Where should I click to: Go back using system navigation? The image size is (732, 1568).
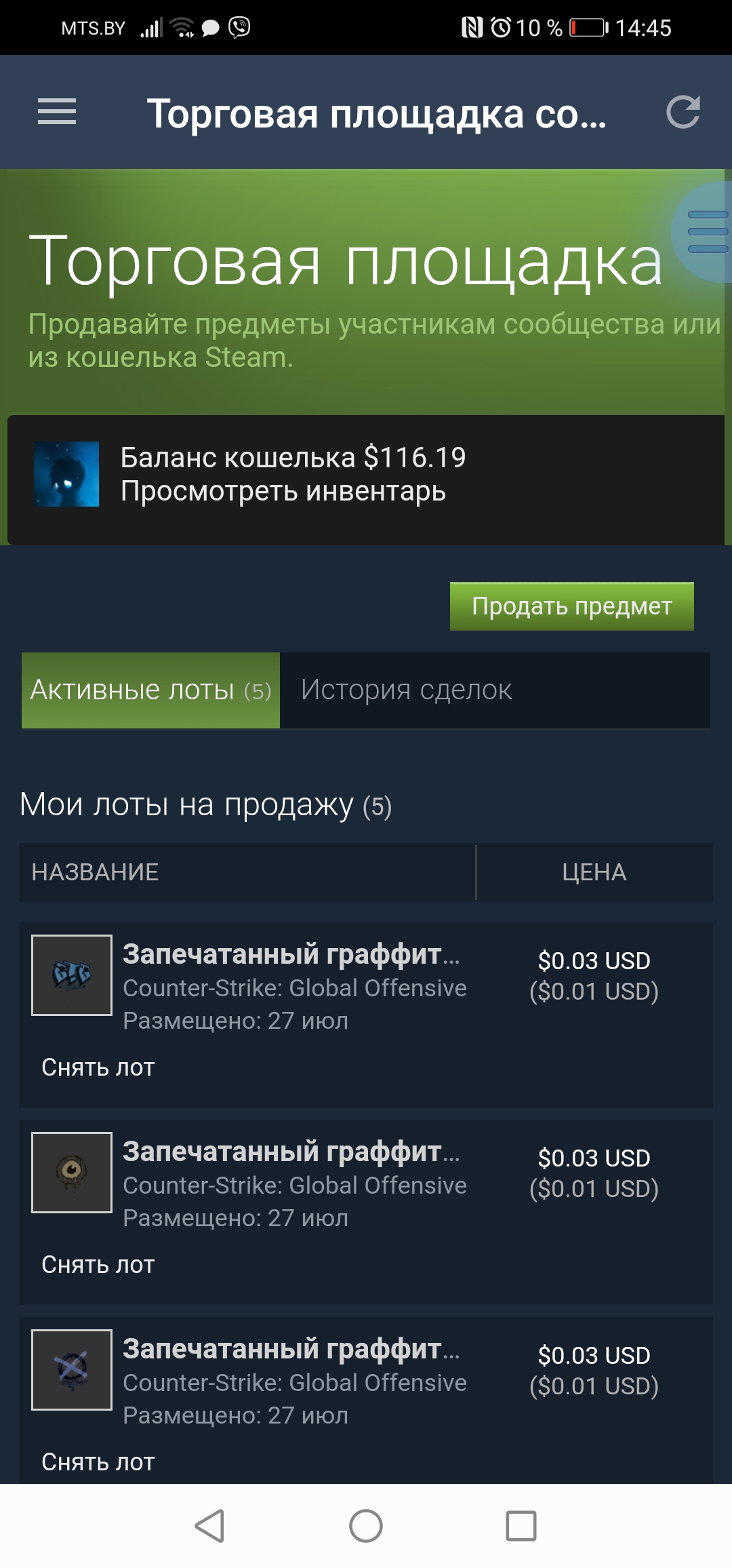[x=209, y=1526]
